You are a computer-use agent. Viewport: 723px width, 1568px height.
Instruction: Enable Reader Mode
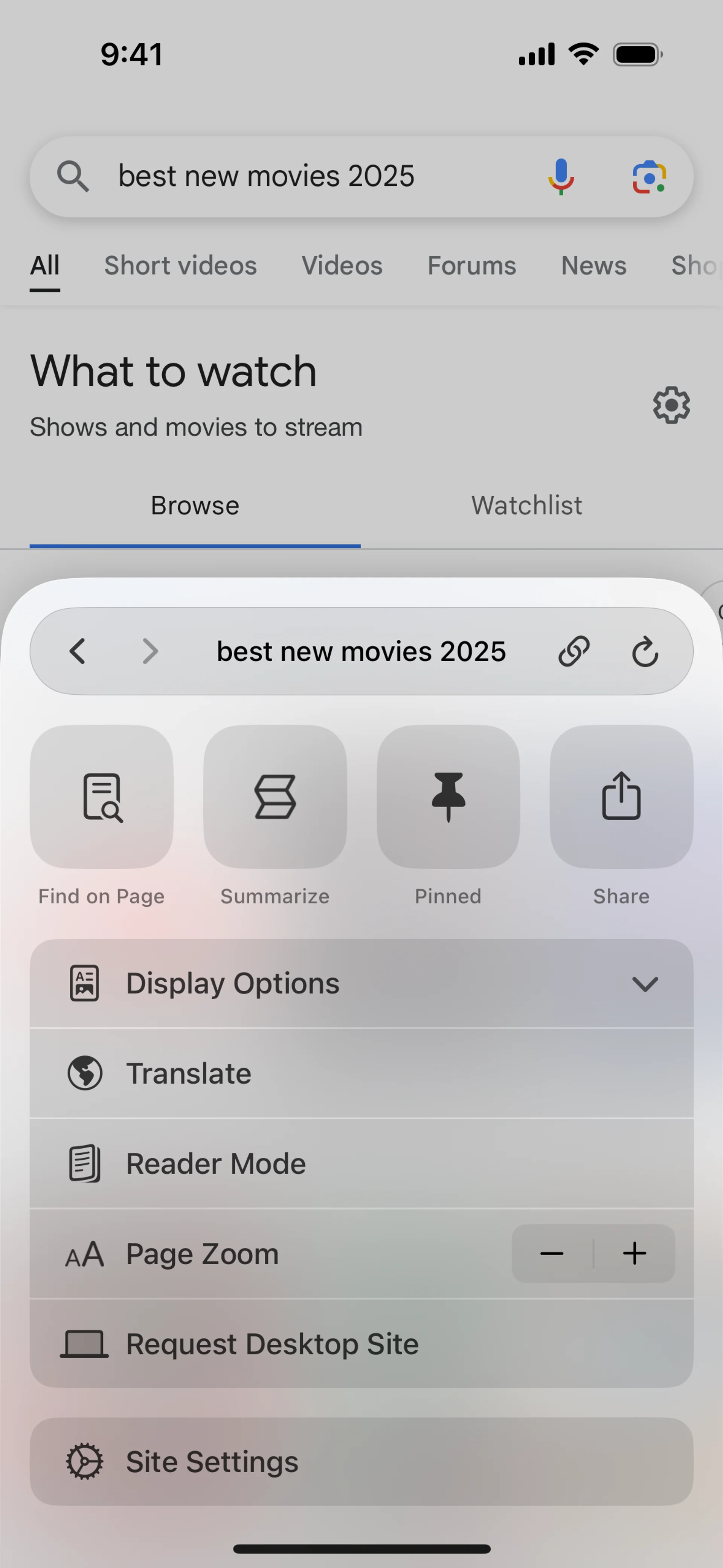361,1163
